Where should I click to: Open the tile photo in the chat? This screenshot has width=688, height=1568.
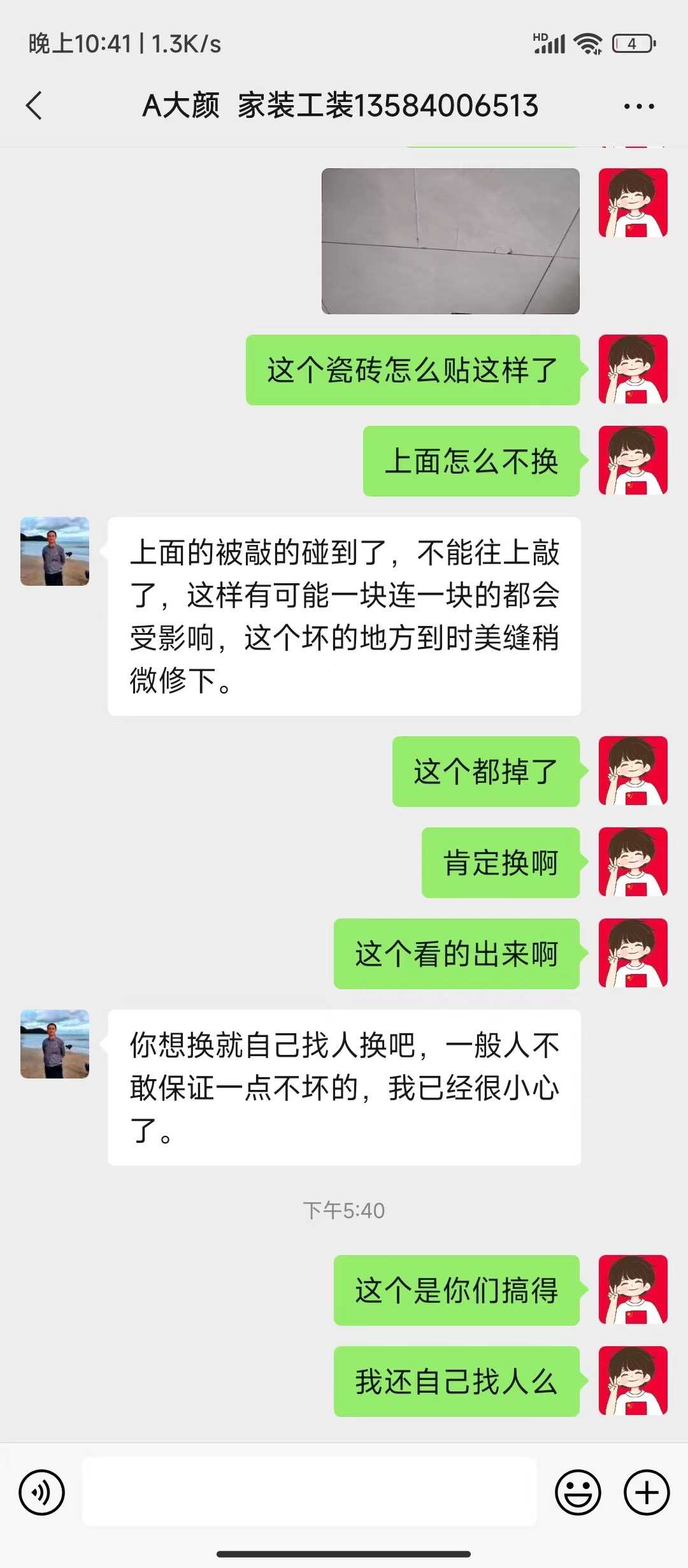coord(450,241)
